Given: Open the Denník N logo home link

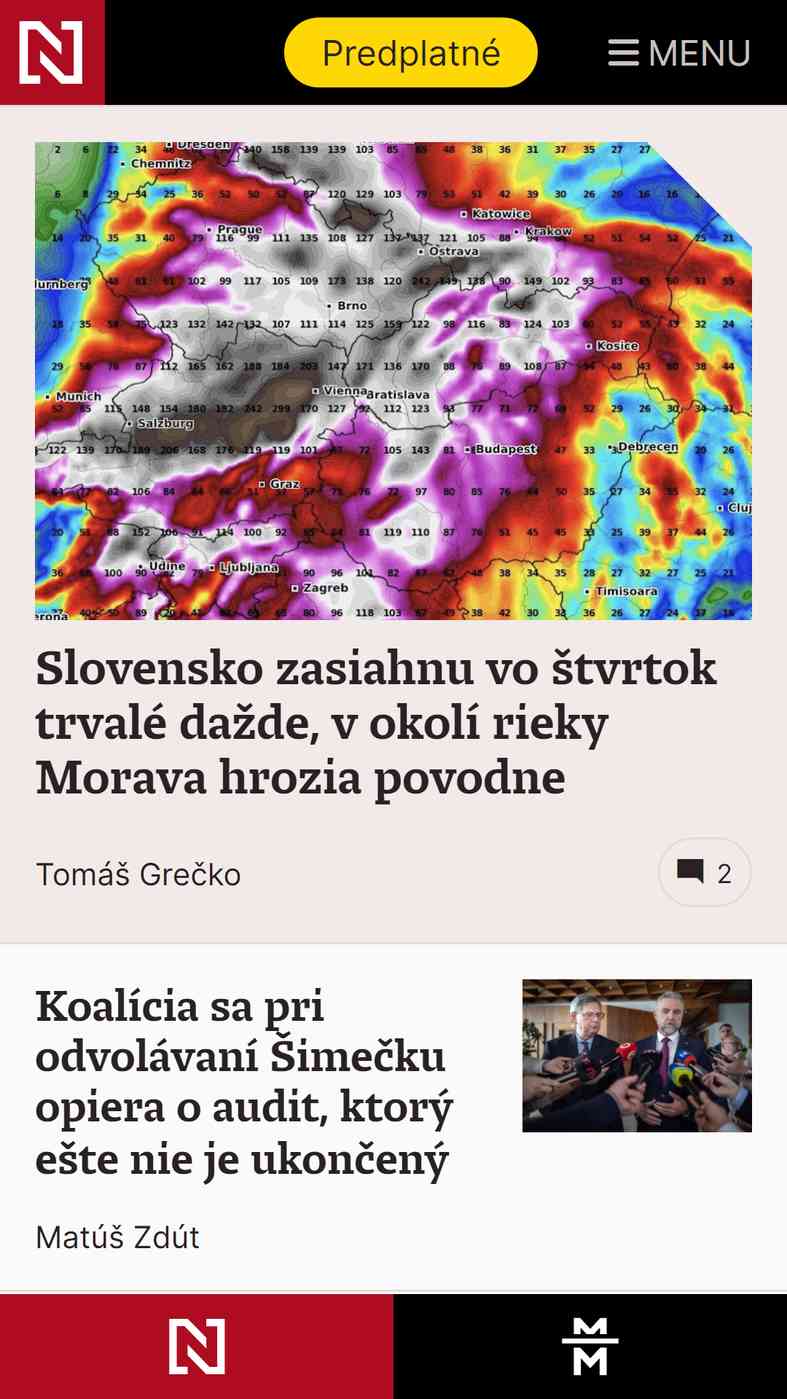Looking at the screenshot, I should point(52,52).
